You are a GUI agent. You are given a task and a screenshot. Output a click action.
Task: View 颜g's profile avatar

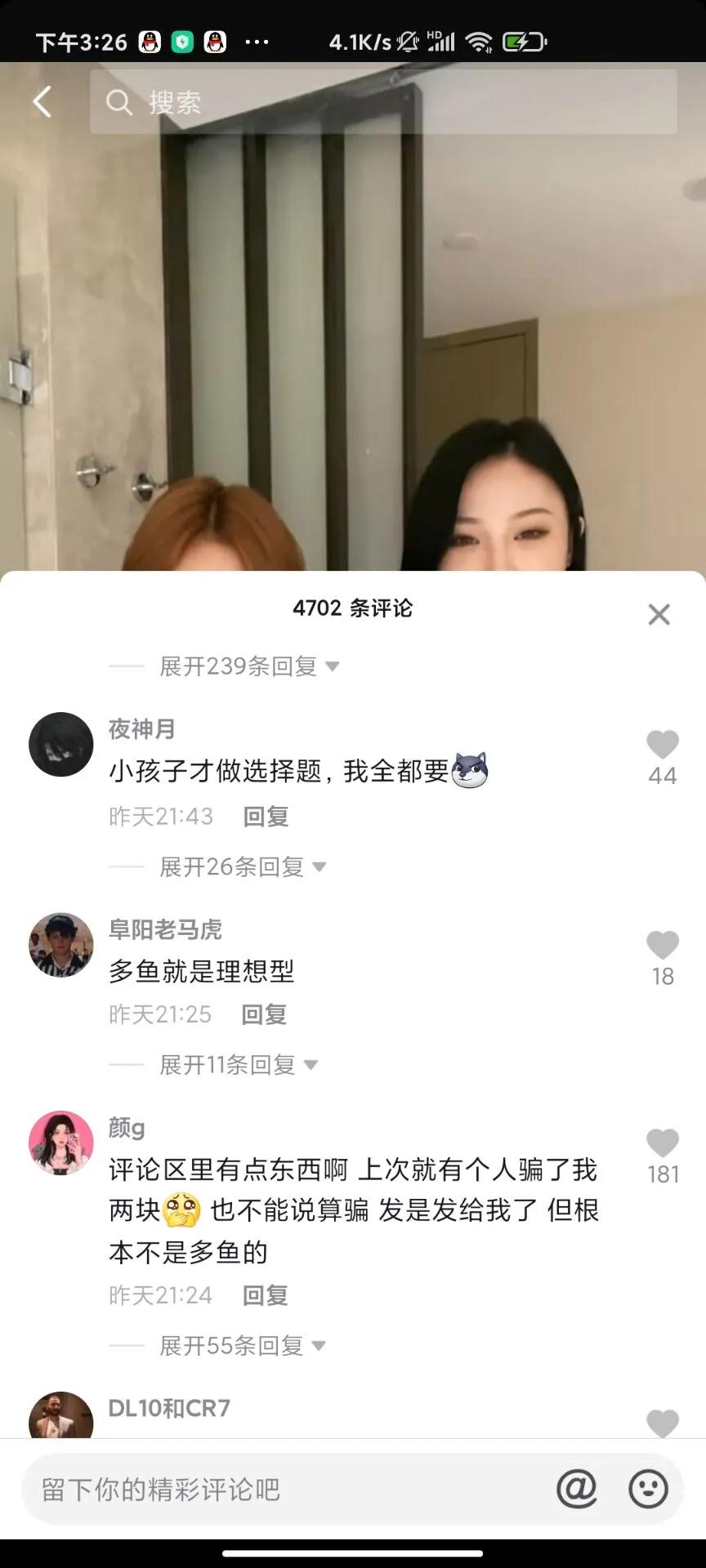coord(61,1143)
